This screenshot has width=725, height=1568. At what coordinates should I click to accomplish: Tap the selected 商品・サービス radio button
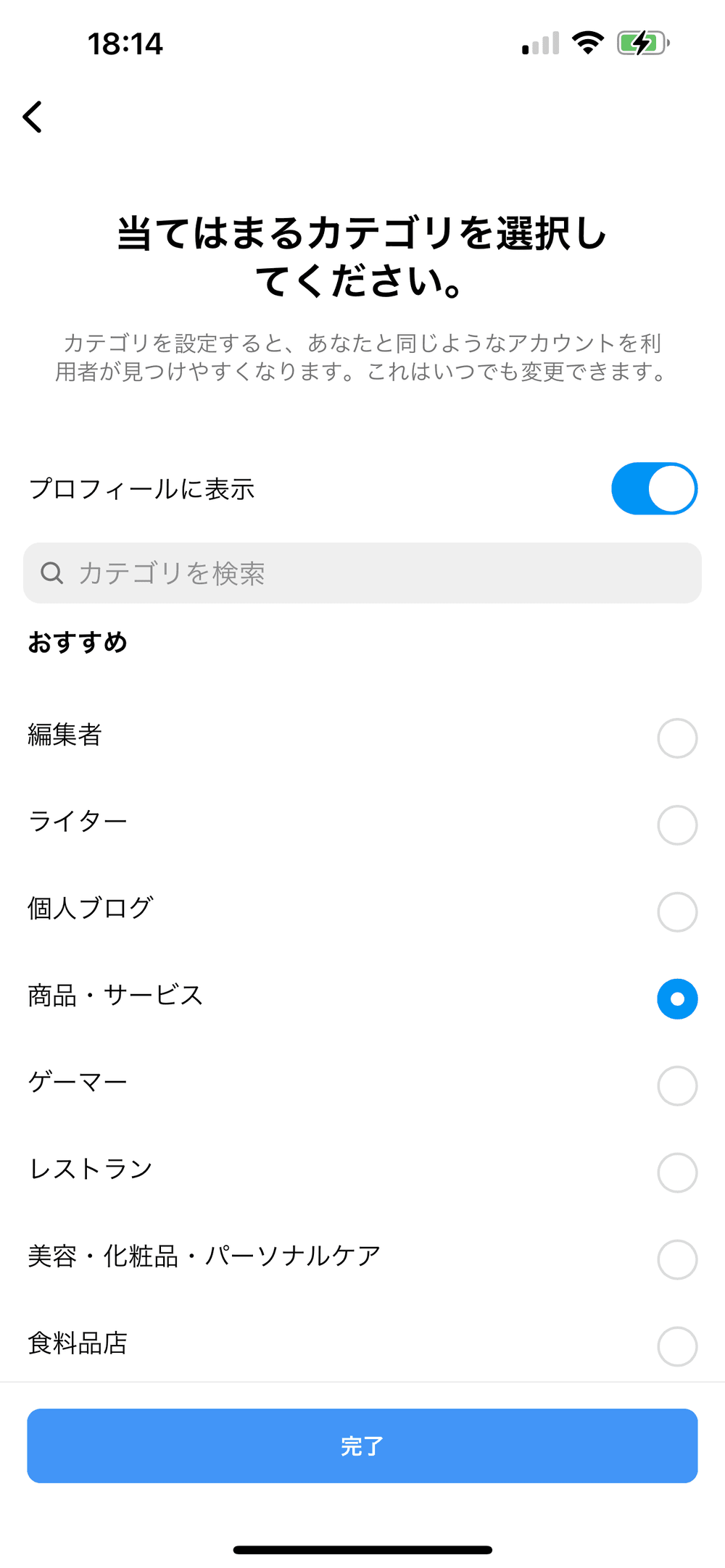677,999
